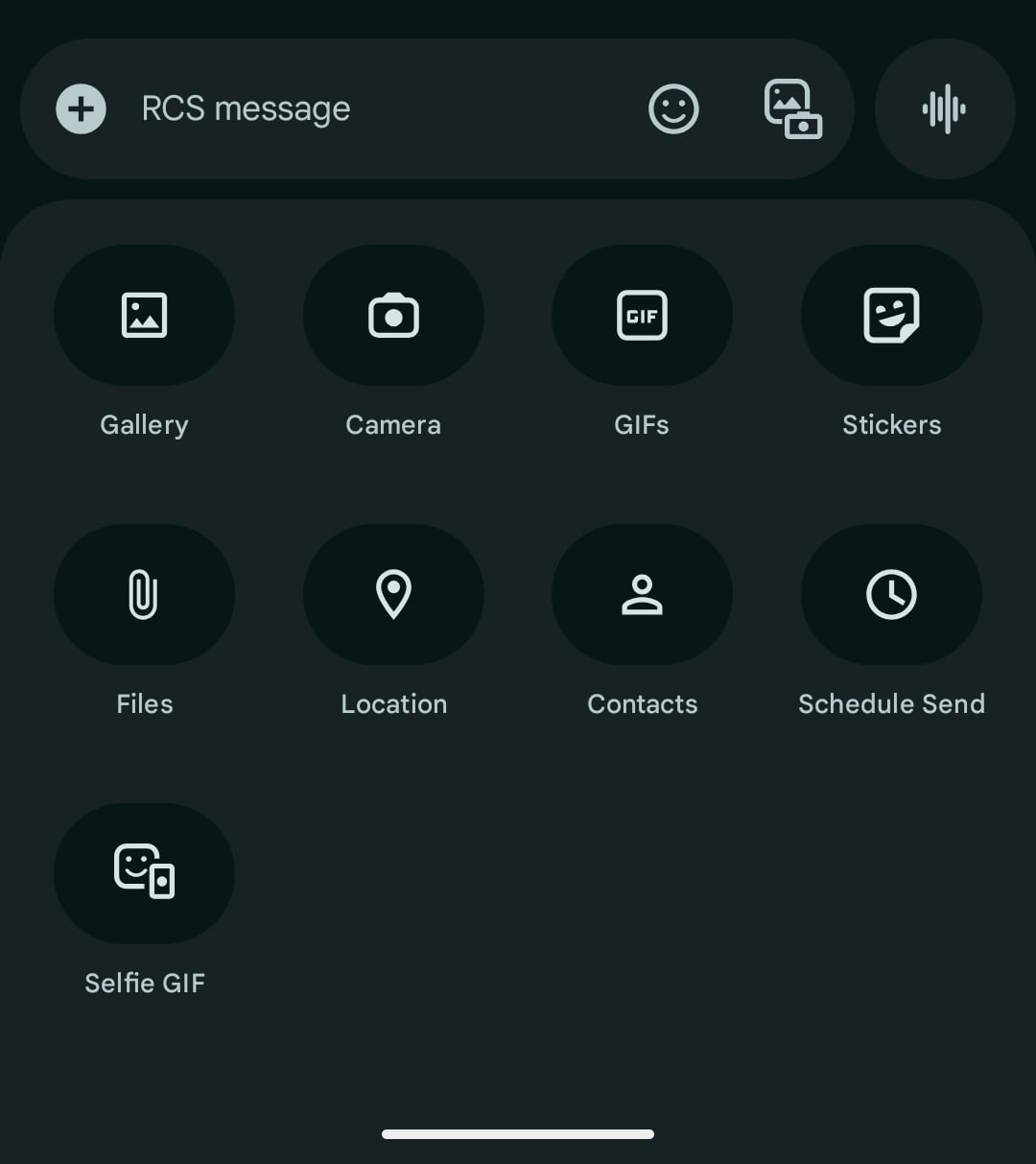Open the gallery and camera shortcut icon
1036x1164 pixels.
click(792, 109)
